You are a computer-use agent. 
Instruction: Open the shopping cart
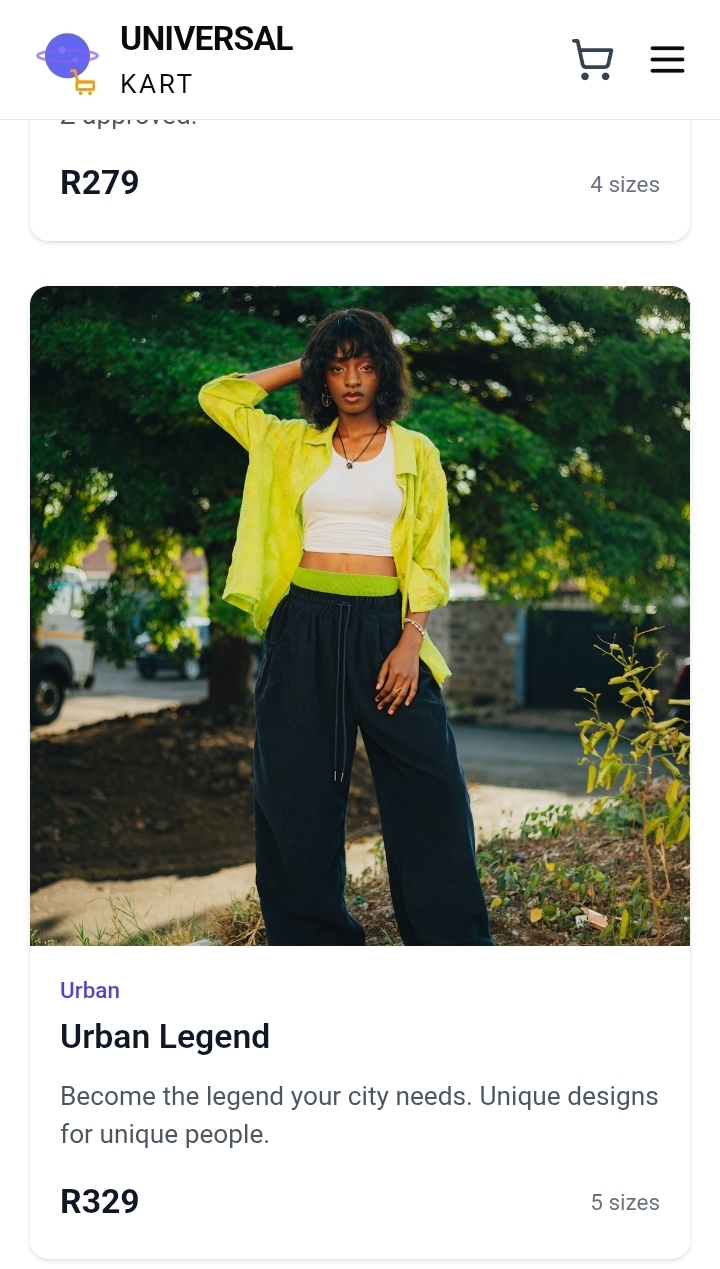(592, 60)
